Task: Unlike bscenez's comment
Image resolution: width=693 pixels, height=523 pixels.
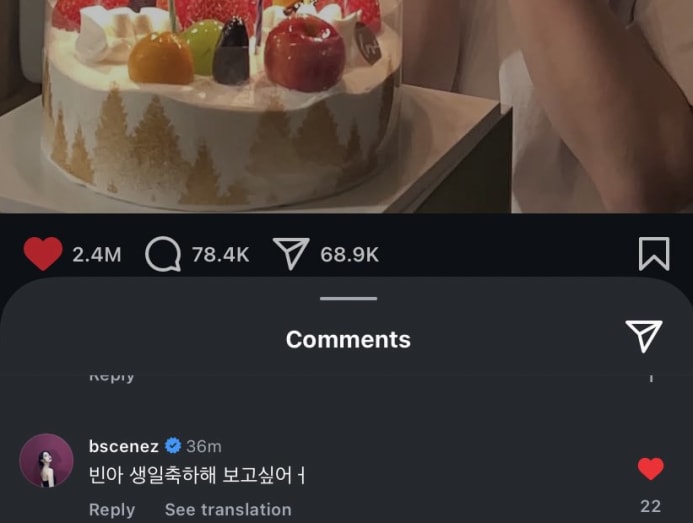Action: (650, 469)
